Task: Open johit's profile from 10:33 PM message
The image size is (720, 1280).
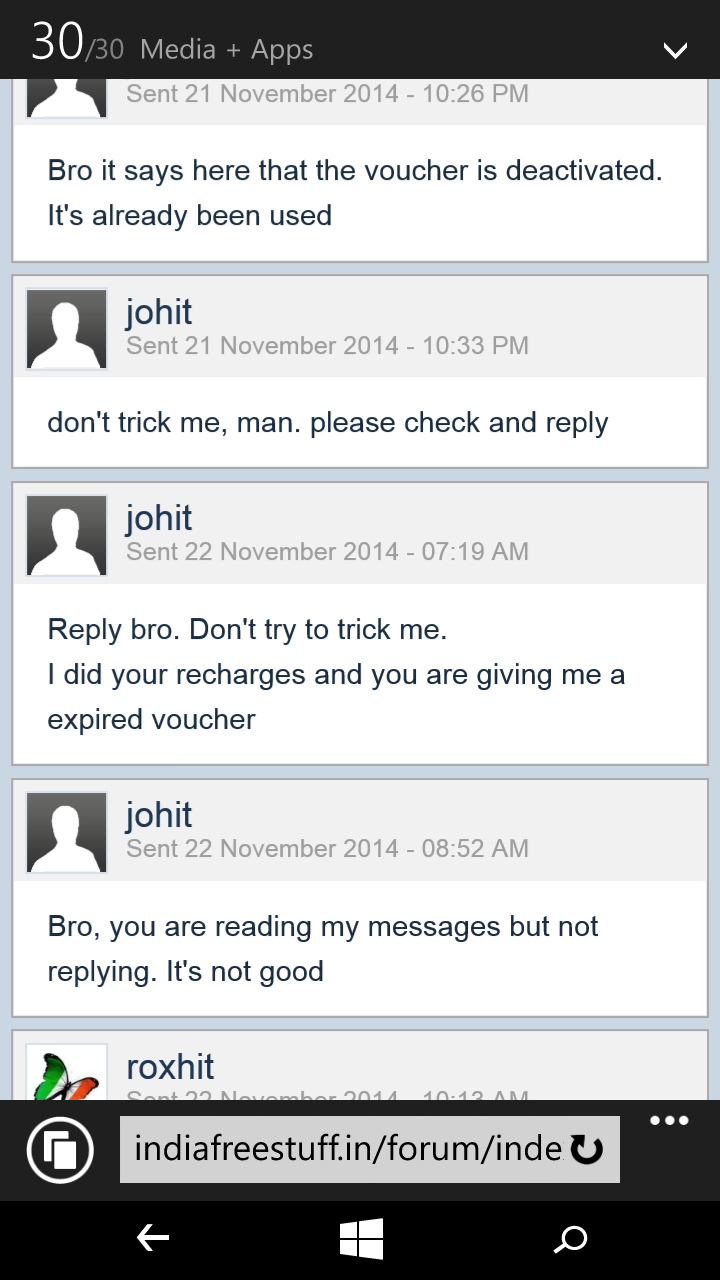Action: (x=159, y=312)
